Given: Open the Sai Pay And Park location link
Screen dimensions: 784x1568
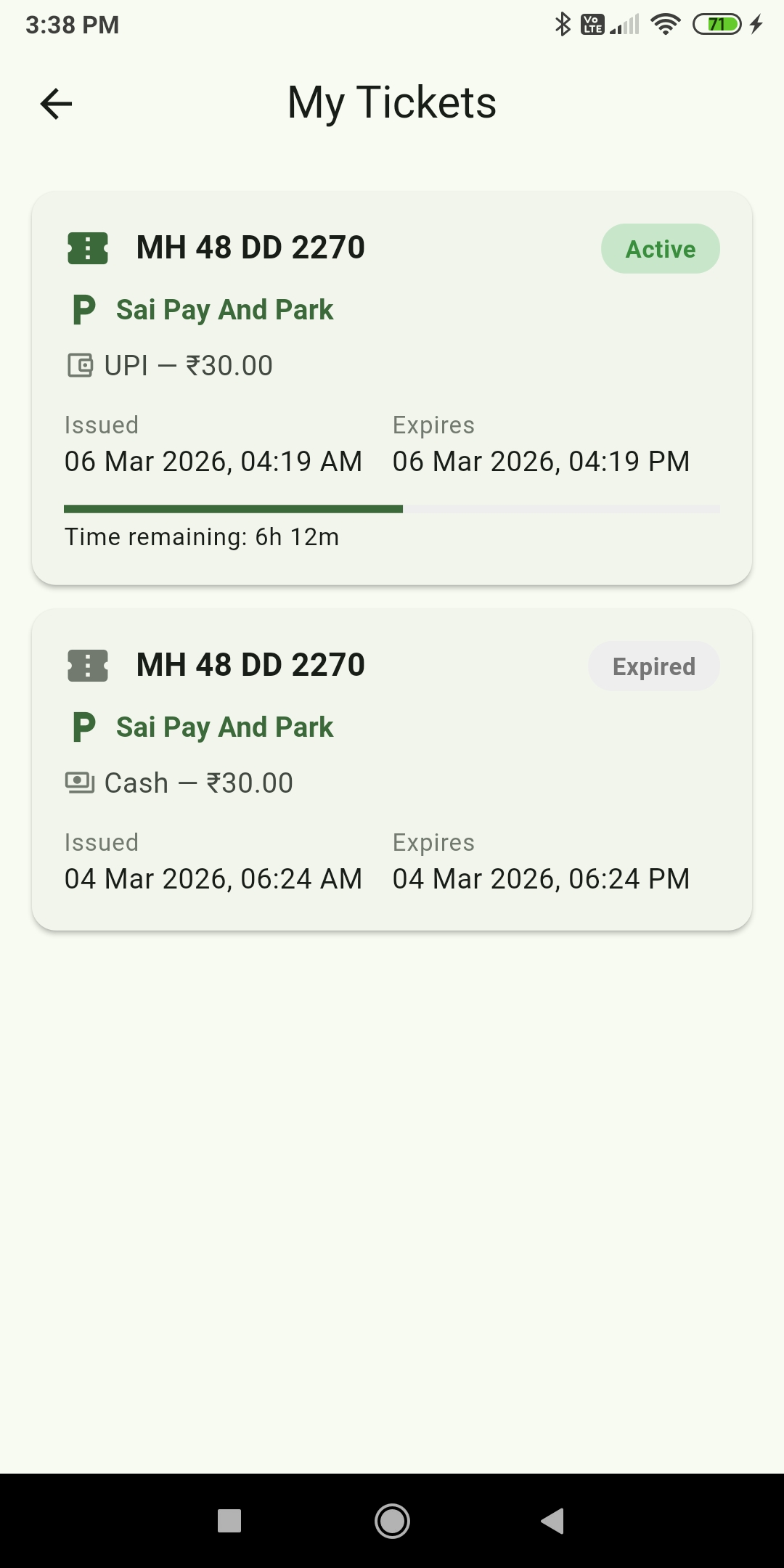Looking at the screenshot, I should click(x=224, y=309).
